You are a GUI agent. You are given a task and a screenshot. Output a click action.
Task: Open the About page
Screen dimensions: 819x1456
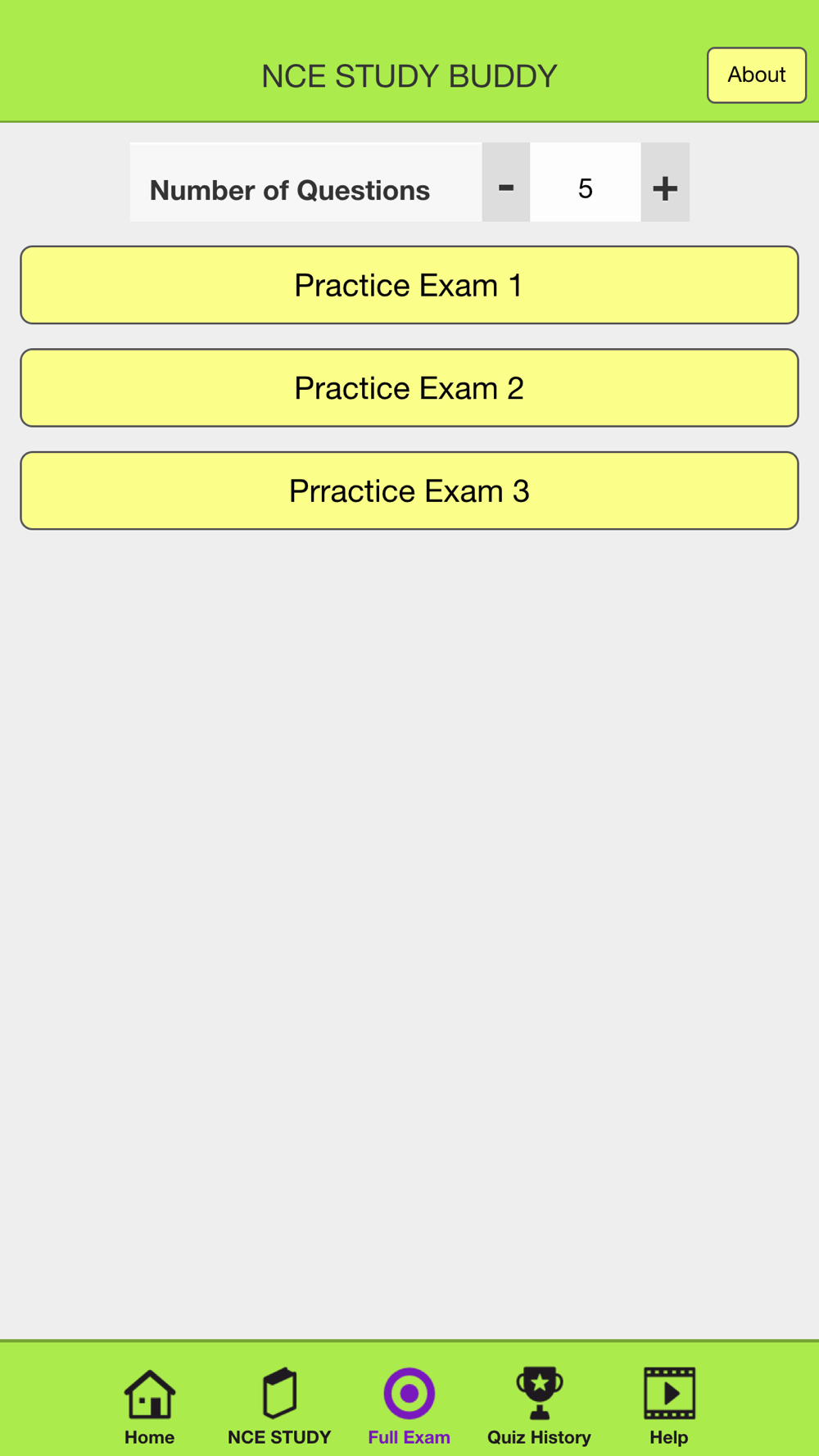[756, 75]
